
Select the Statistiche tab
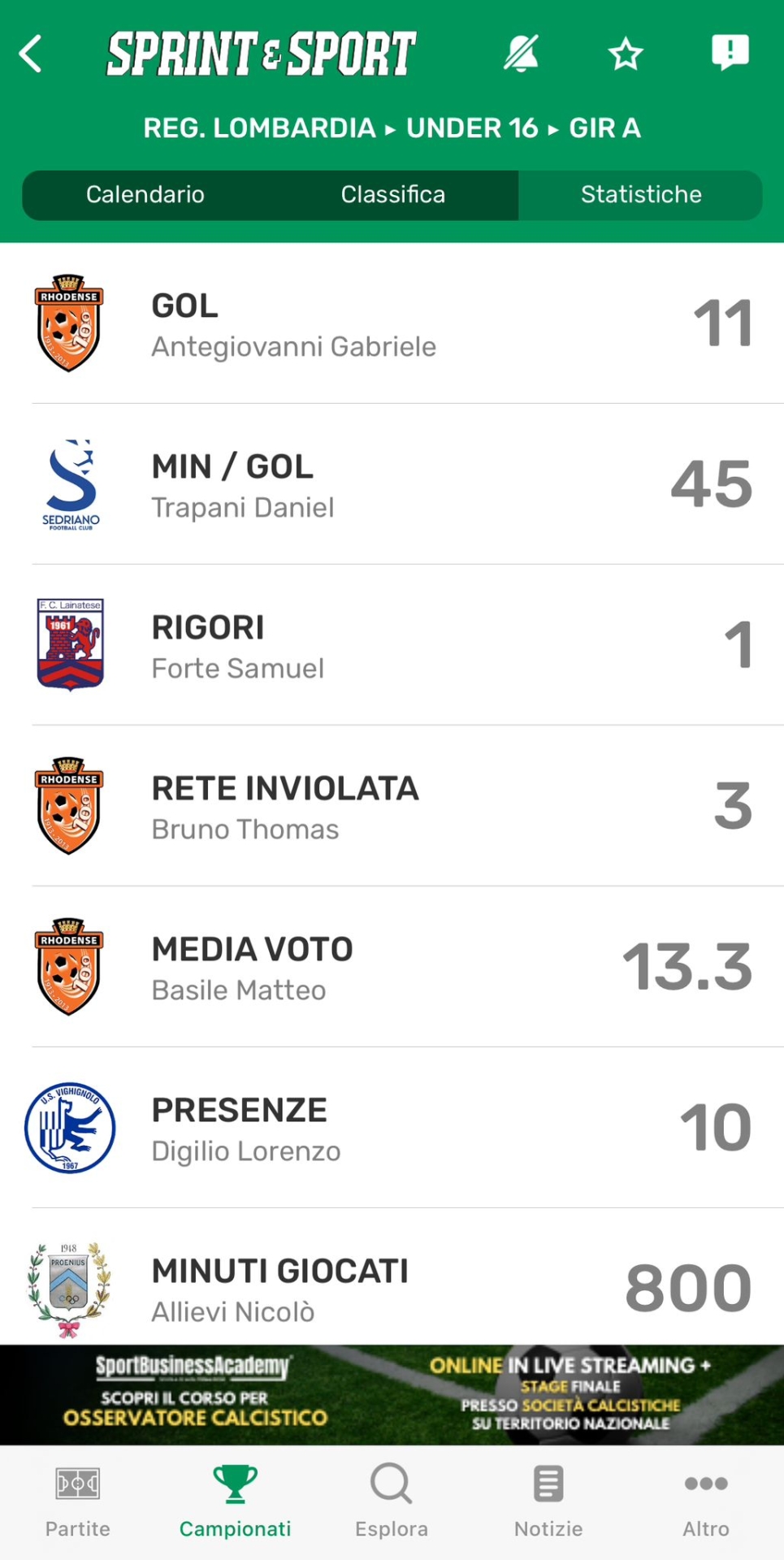click(641, 195)
